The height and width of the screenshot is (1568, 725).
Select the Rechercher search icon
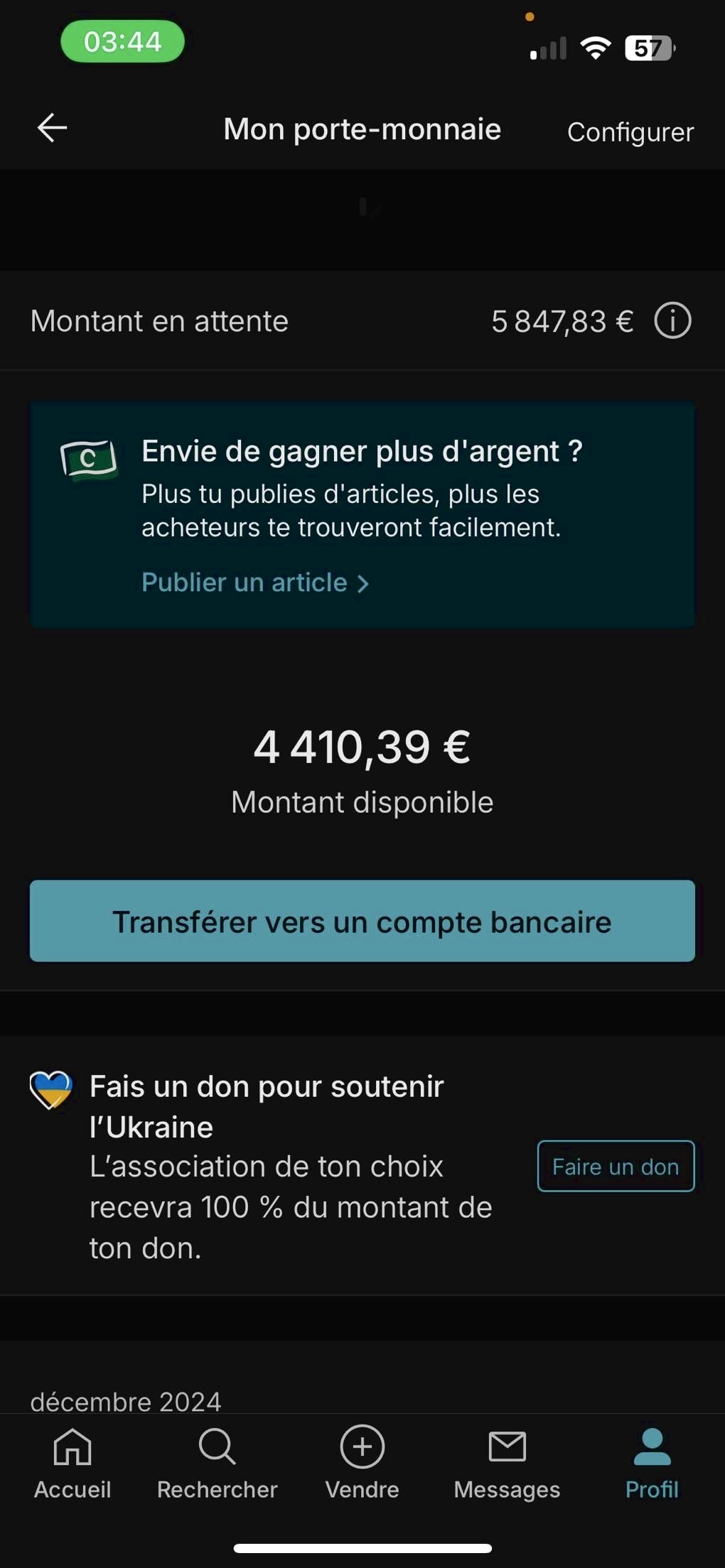pos(217,1447)
